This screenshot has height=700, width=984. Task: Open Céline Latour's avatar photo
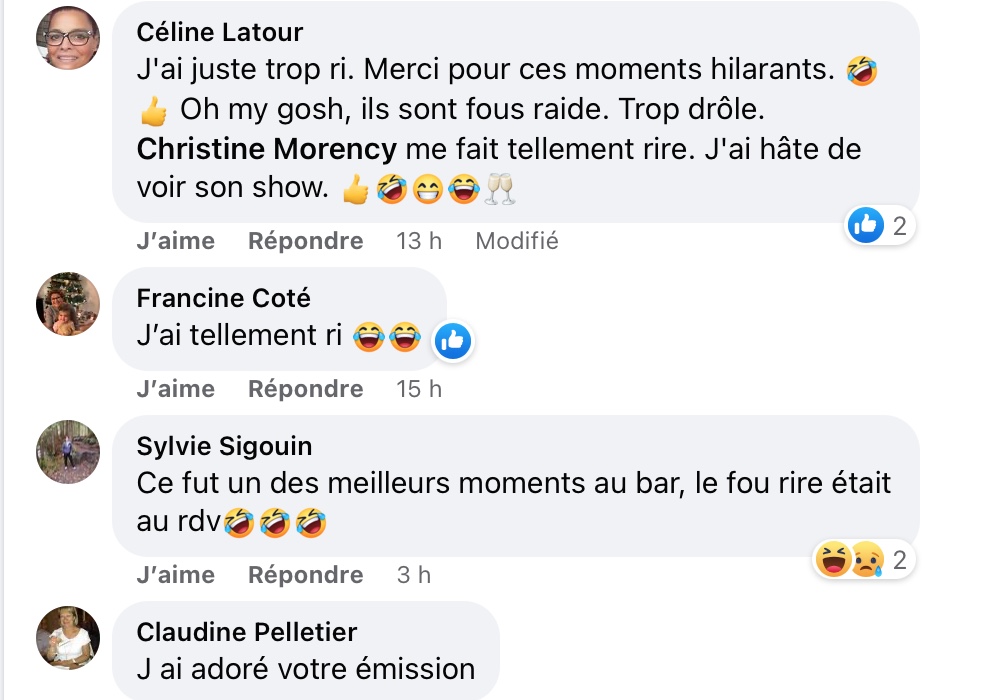click(x=68, y=38)
